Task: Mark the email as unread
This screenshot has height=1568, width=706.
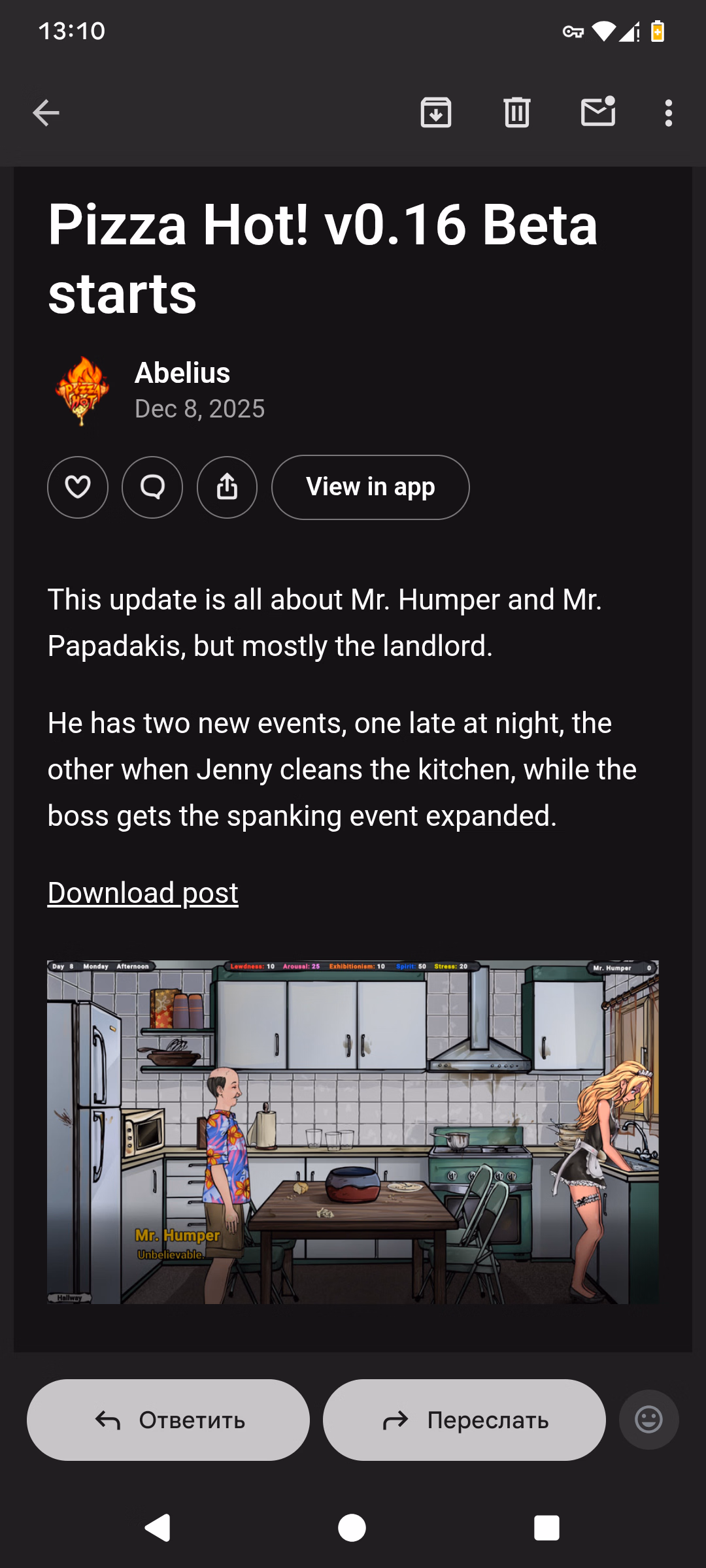Action: tap(597, 112)
